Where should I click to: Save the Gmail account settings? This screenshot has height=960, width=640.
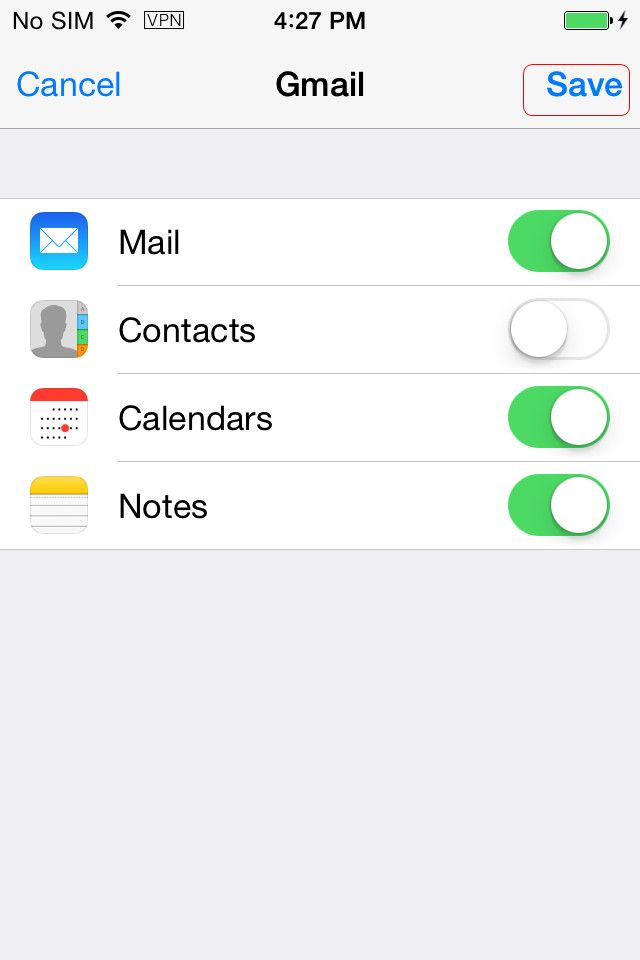click(x=582, y=86)
